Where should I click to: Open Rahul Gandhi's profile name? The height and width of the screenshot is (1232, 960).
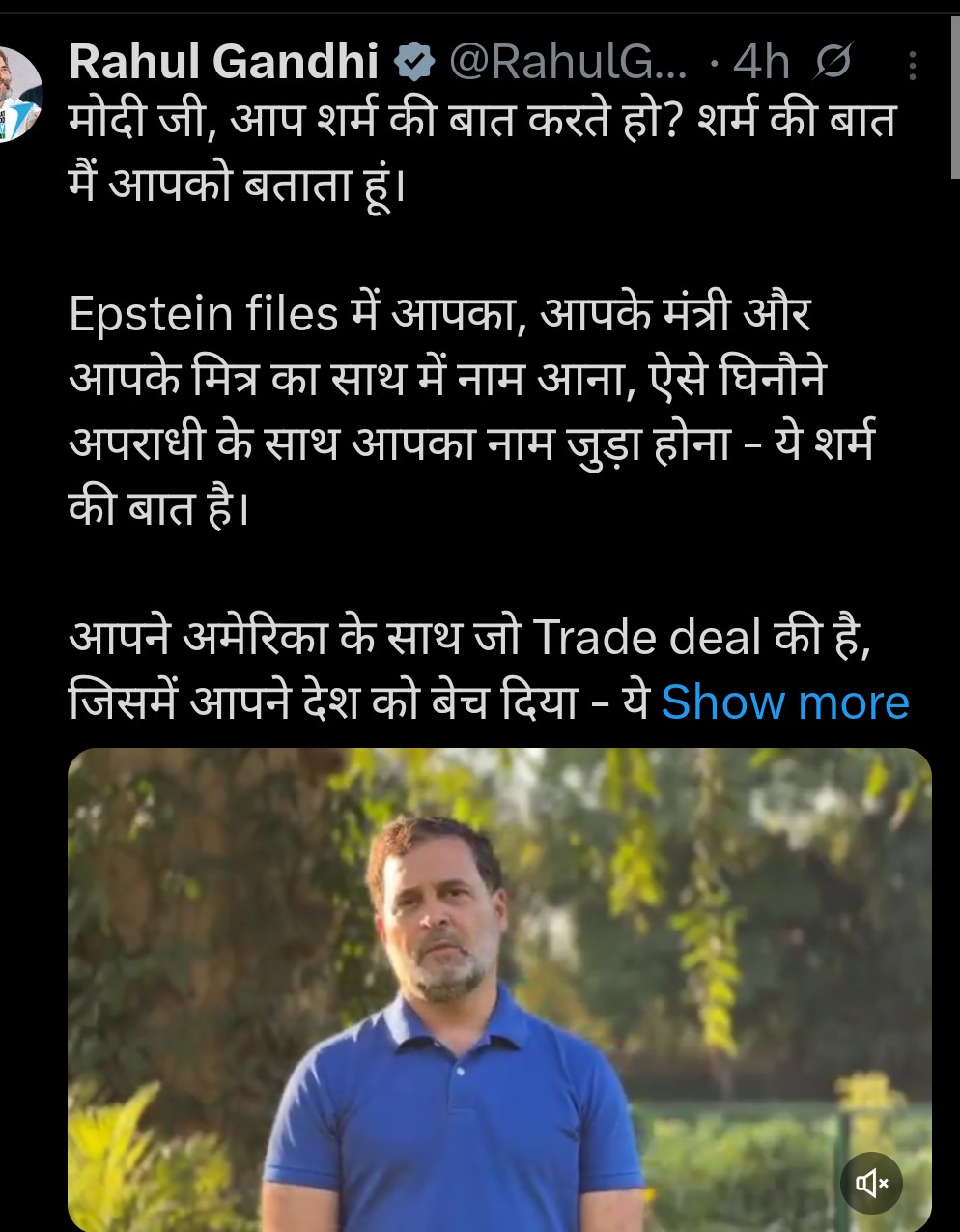coord(223,63)
